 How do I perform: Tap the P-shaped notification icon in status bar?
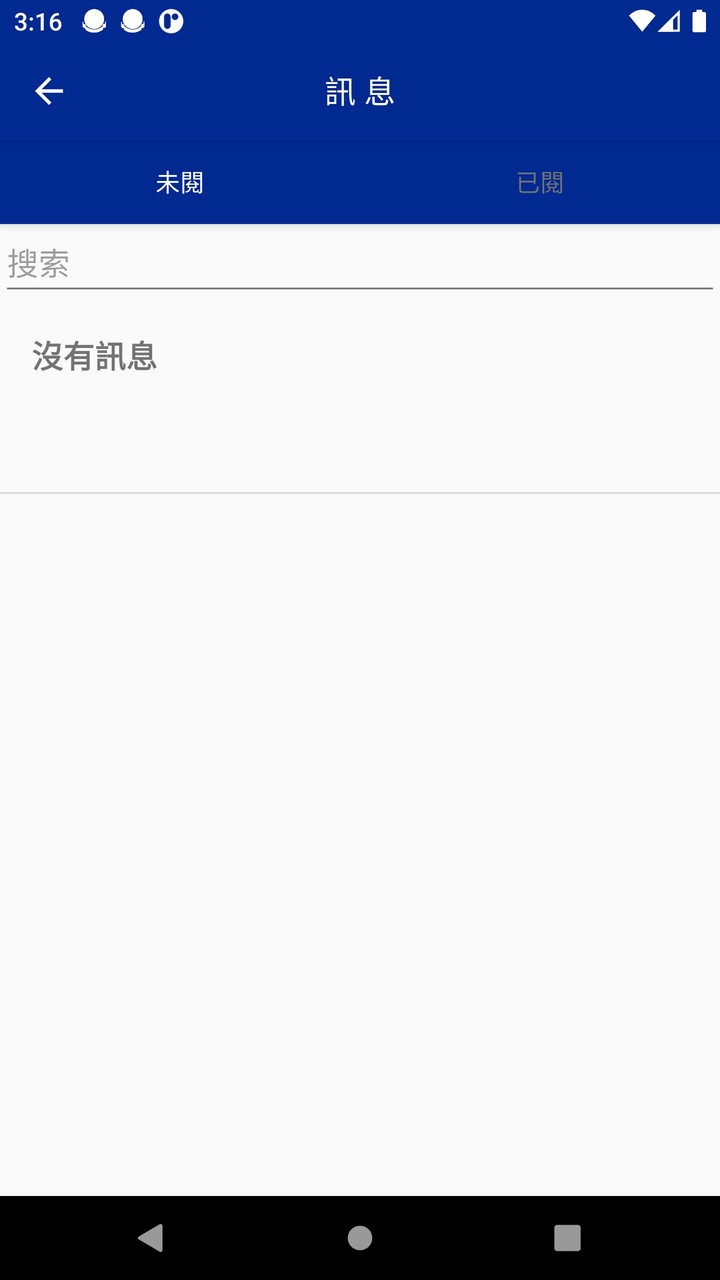(x=169, y=20)
